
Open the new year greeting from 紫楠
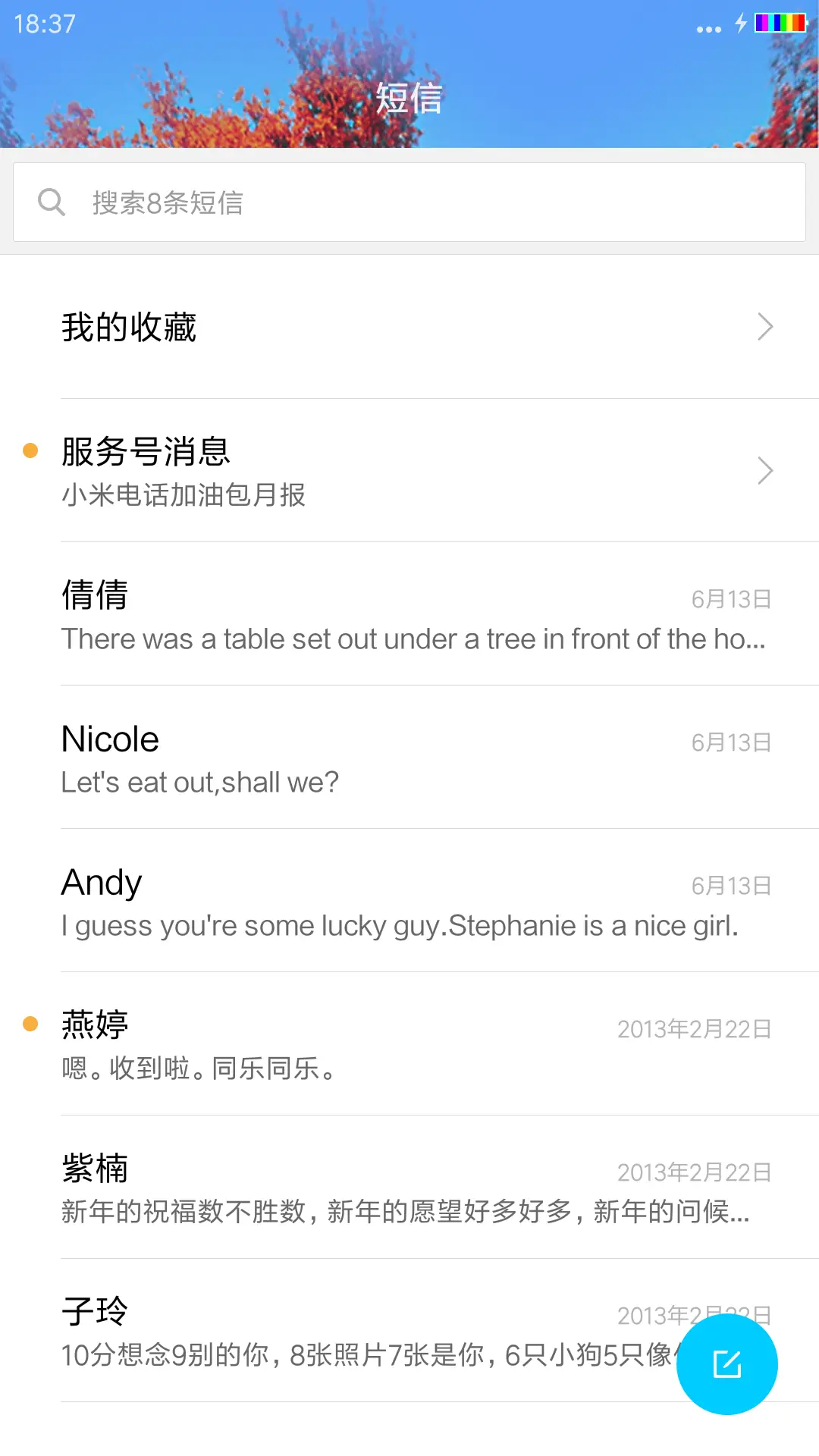(409, 1188)
